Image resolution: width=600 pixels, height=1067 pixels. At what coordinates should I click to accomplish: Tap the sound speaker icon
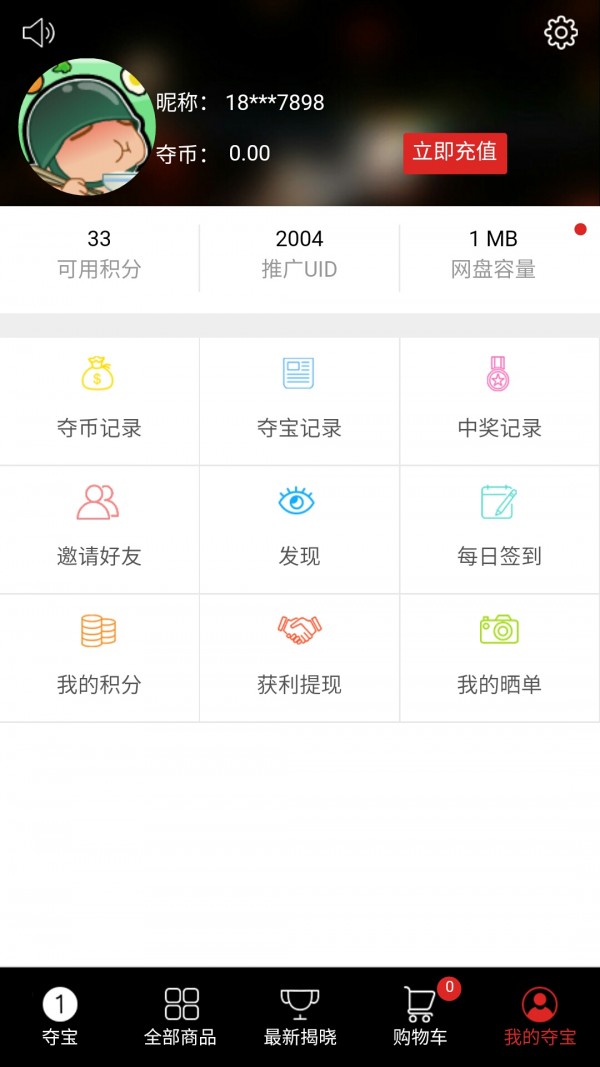tap(38, 33)
